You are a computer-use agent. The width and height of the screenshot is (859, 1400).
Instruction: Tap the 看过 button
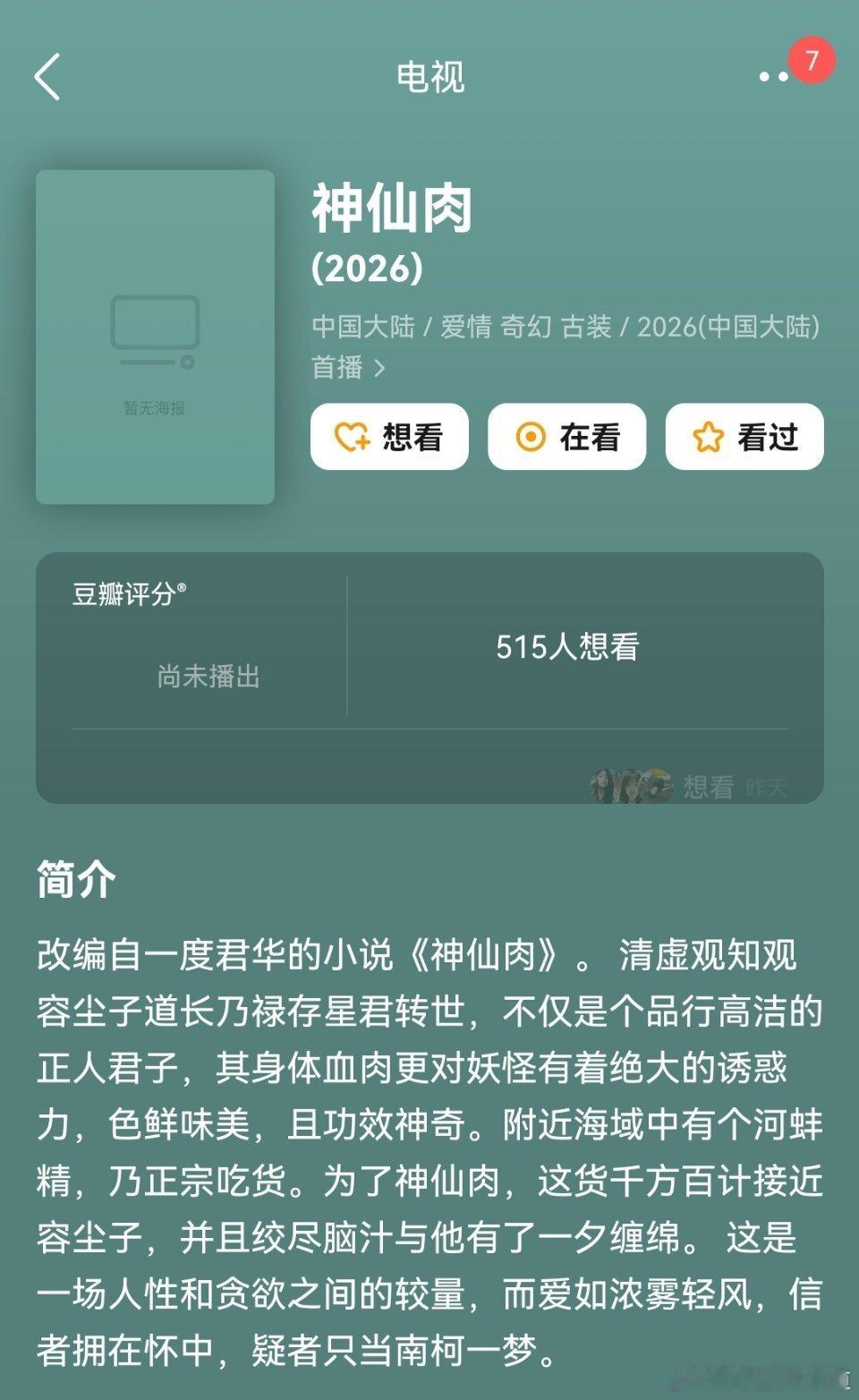click(744, 437)
